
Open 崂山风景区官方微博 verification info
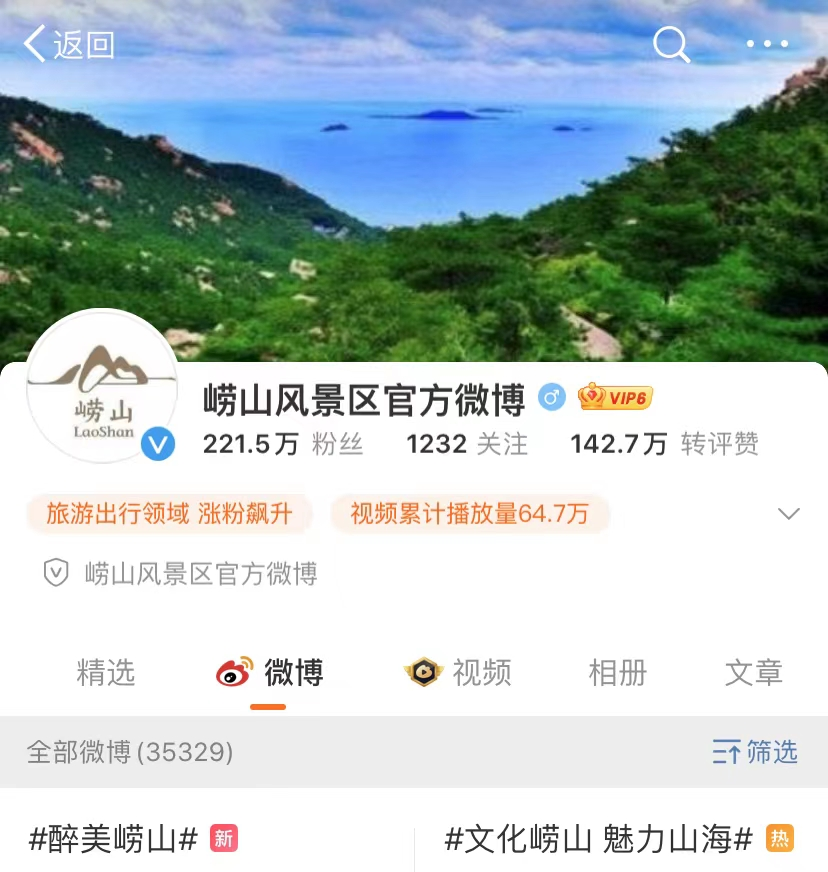click(200, 574)
